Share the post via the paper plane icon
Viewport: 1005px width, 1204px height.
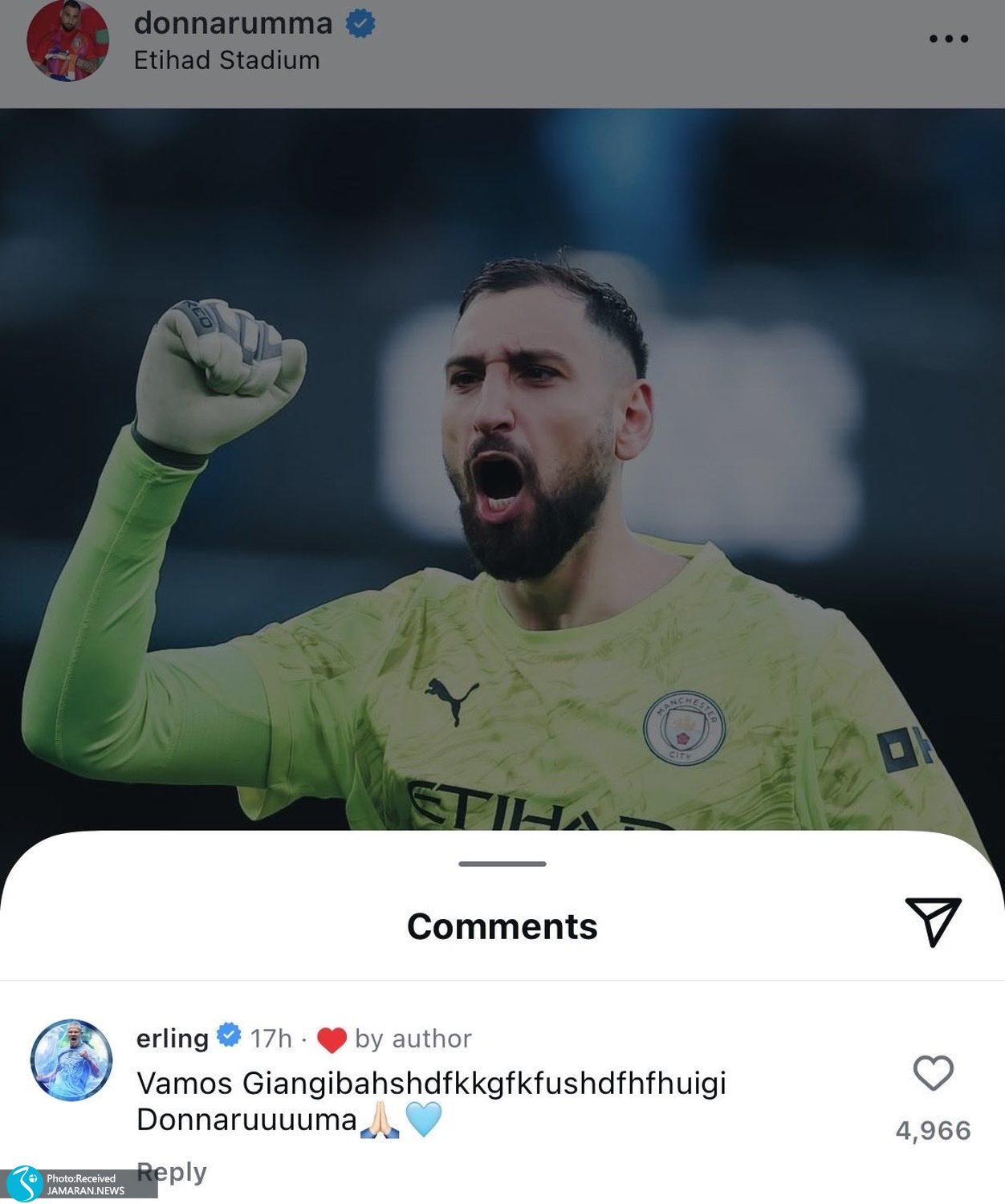click(x=933, y=921)
